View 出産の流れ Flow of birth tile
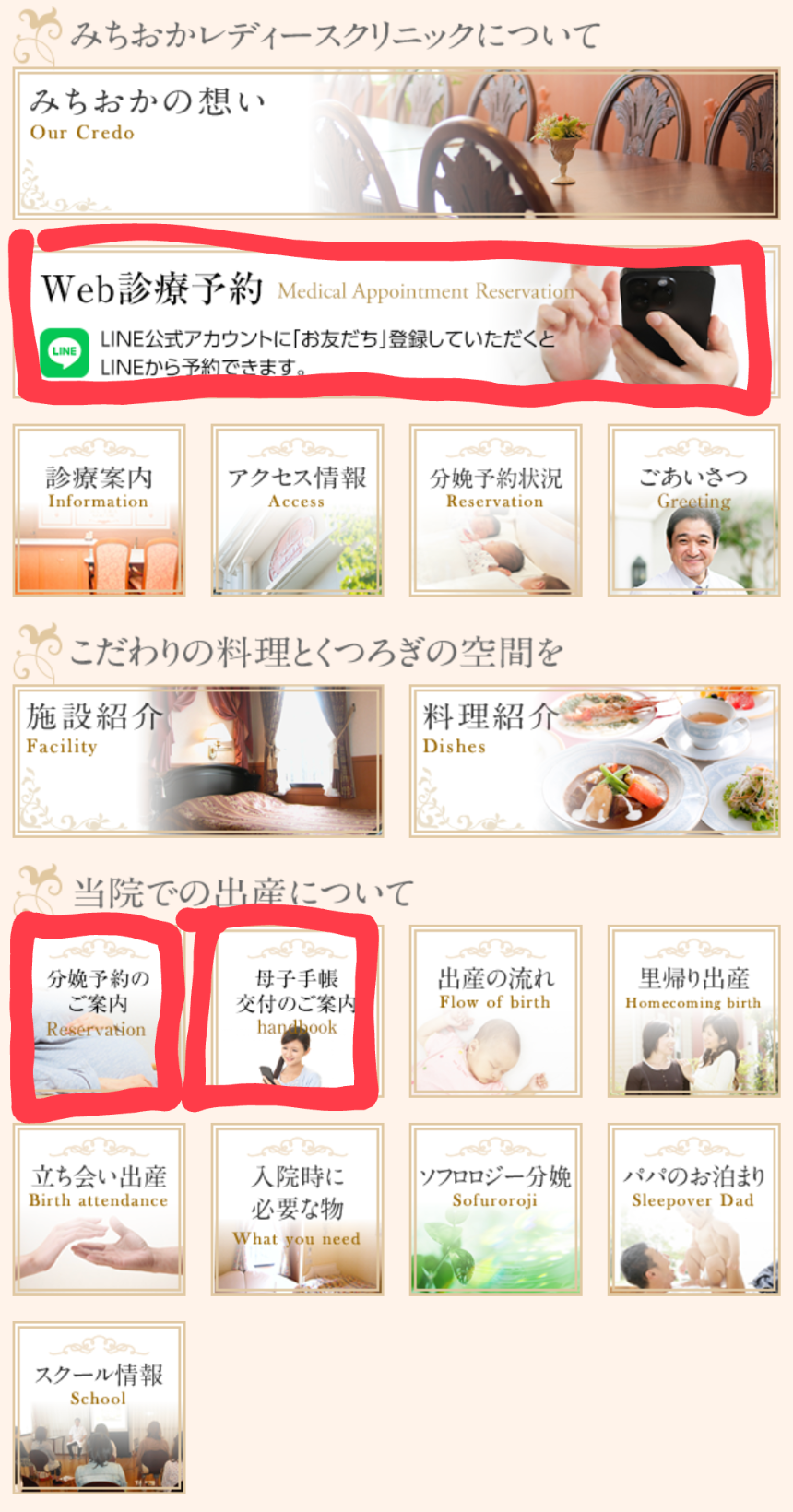This screenshot has width=793, height=1512. 495,1011
